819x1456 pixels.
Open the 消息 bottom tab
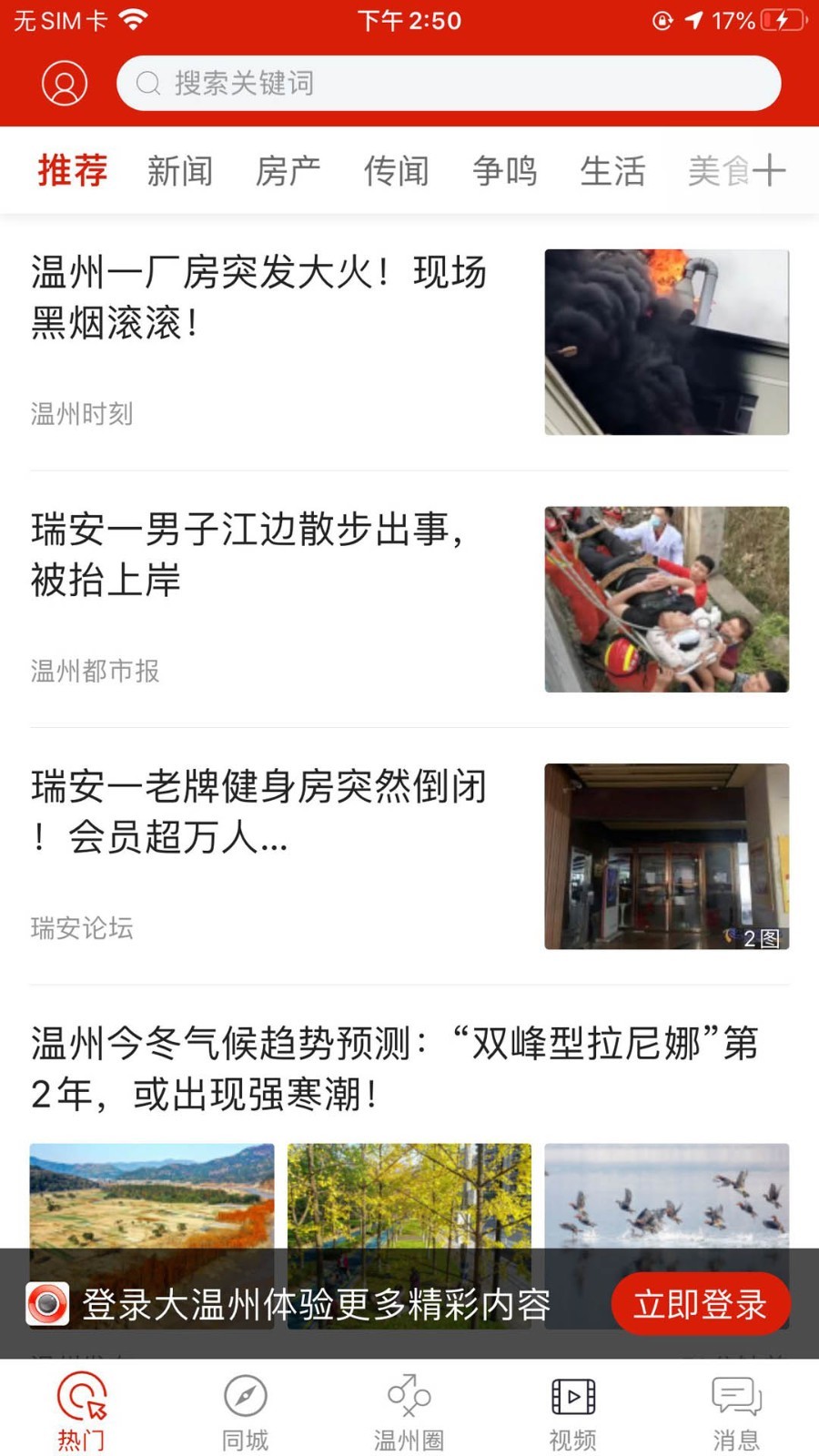click(x=736, y=1411)
